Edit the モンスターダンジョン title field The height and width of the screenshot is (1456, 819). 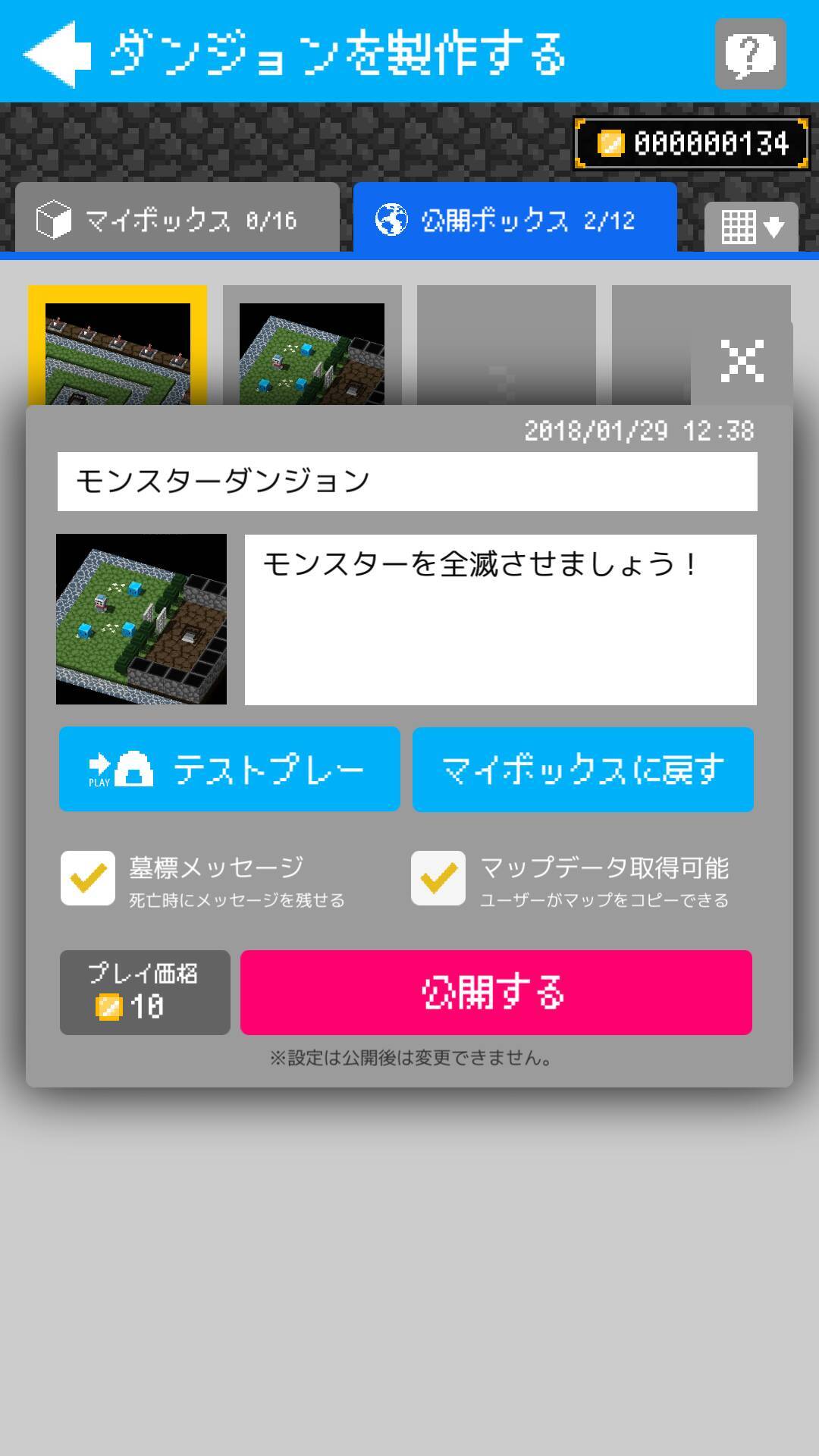point(407,482)
